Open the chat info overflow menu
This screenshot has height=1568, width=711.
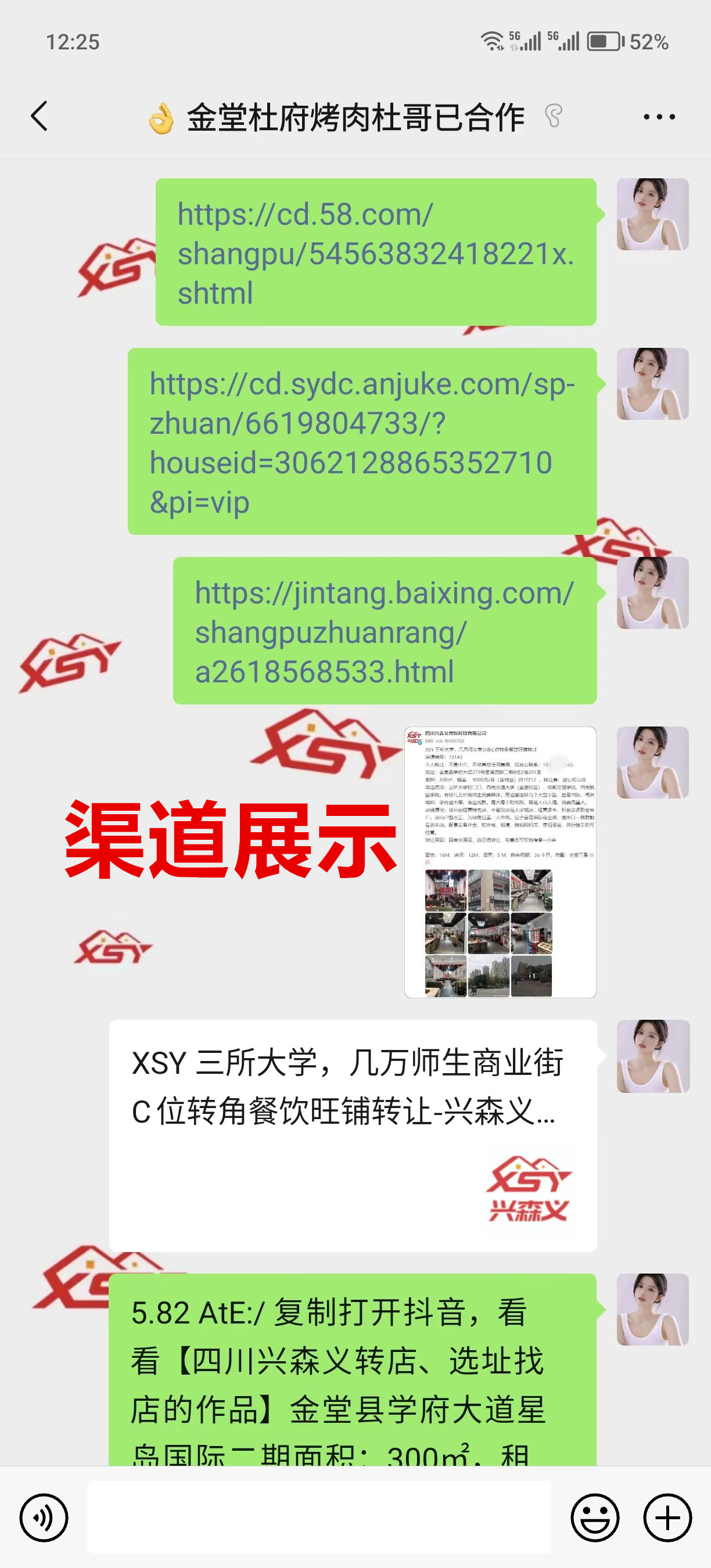659,116
